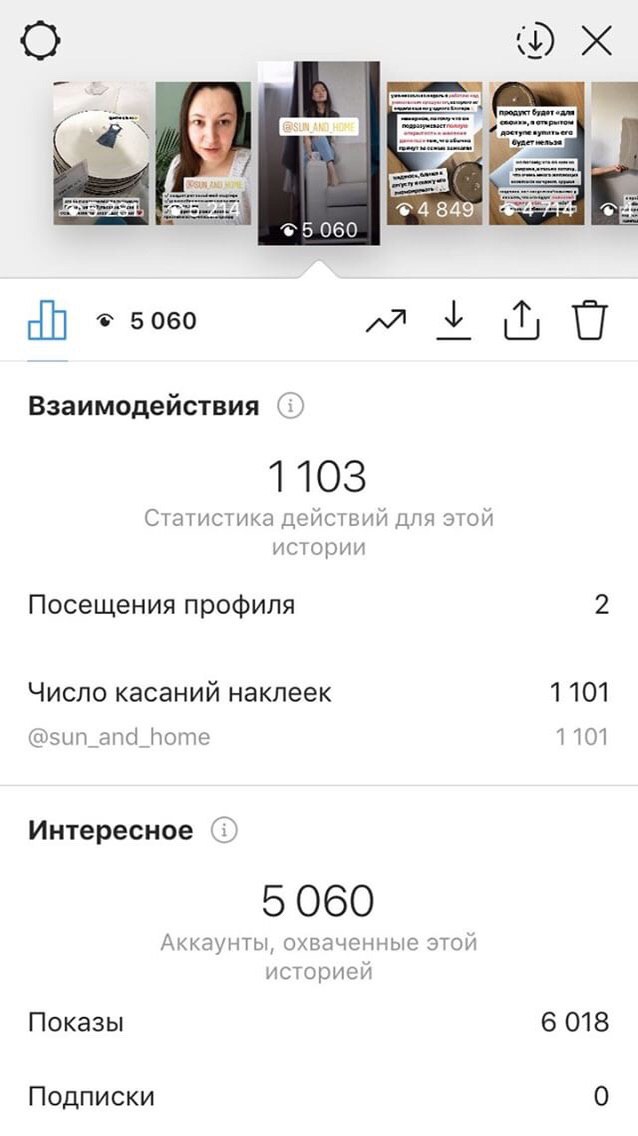Download this story to the device
Image resolution: width=638 pixels, height=1136 pixels.
pyautogui.click(x=453, y=320)
